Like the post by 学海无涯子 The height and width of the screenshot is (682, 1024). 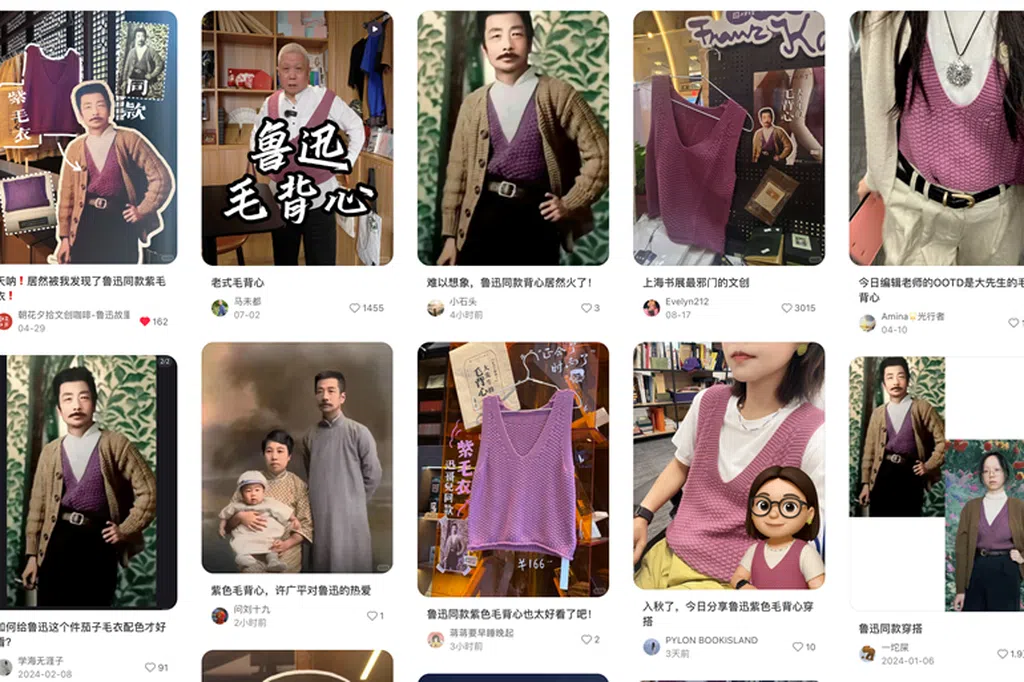(x=150, y=667)
